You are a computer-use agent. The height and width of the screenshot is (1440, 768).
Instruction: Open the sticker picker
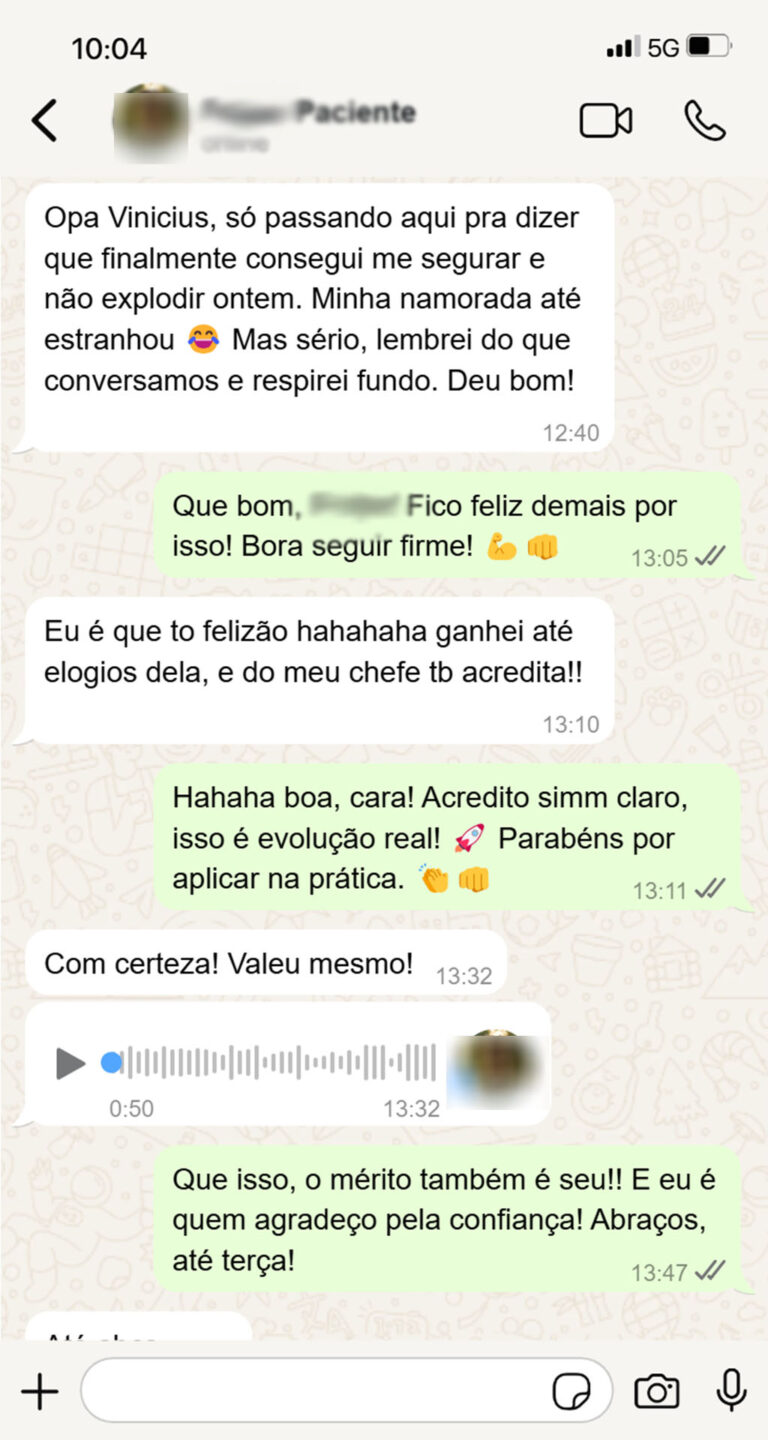(571, 1391)
